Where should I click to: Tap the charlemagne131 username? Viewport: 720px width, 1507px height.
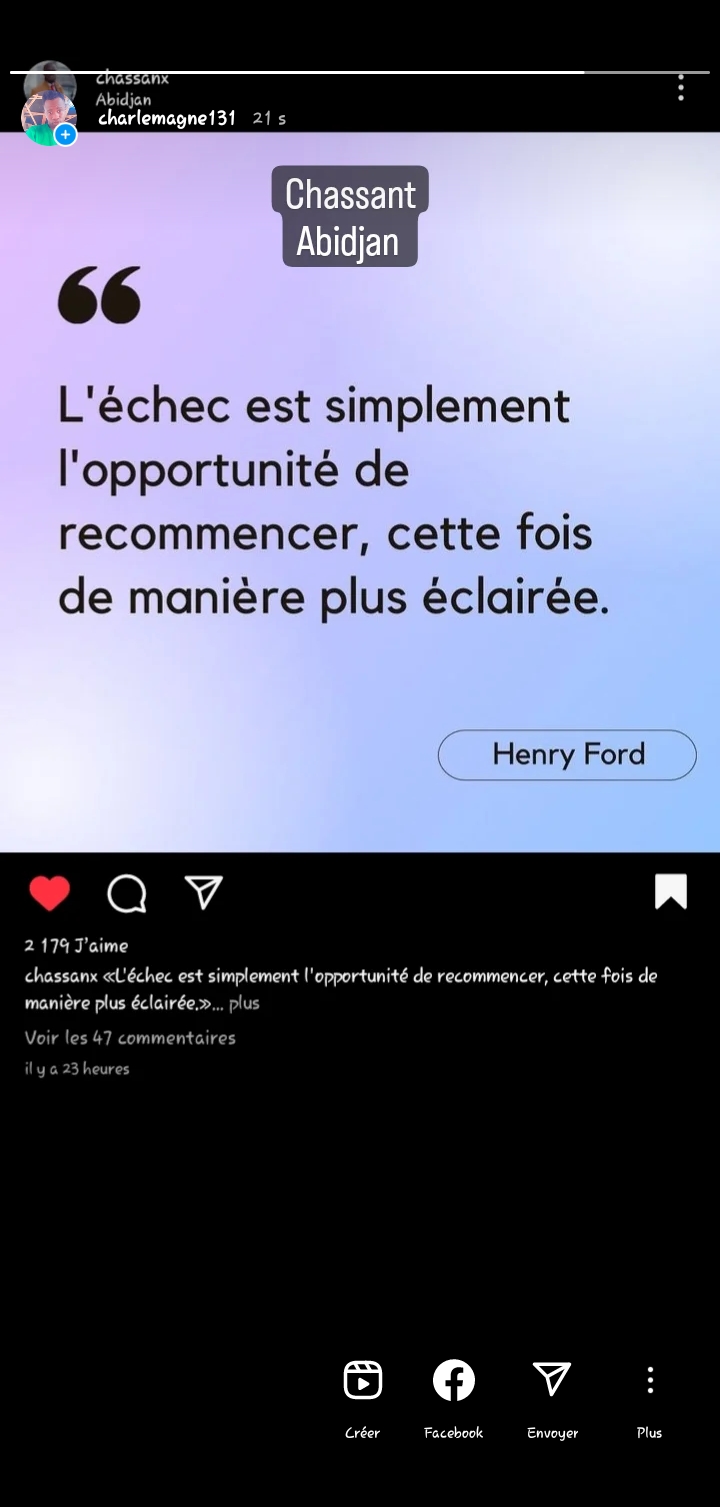[167, 118]
